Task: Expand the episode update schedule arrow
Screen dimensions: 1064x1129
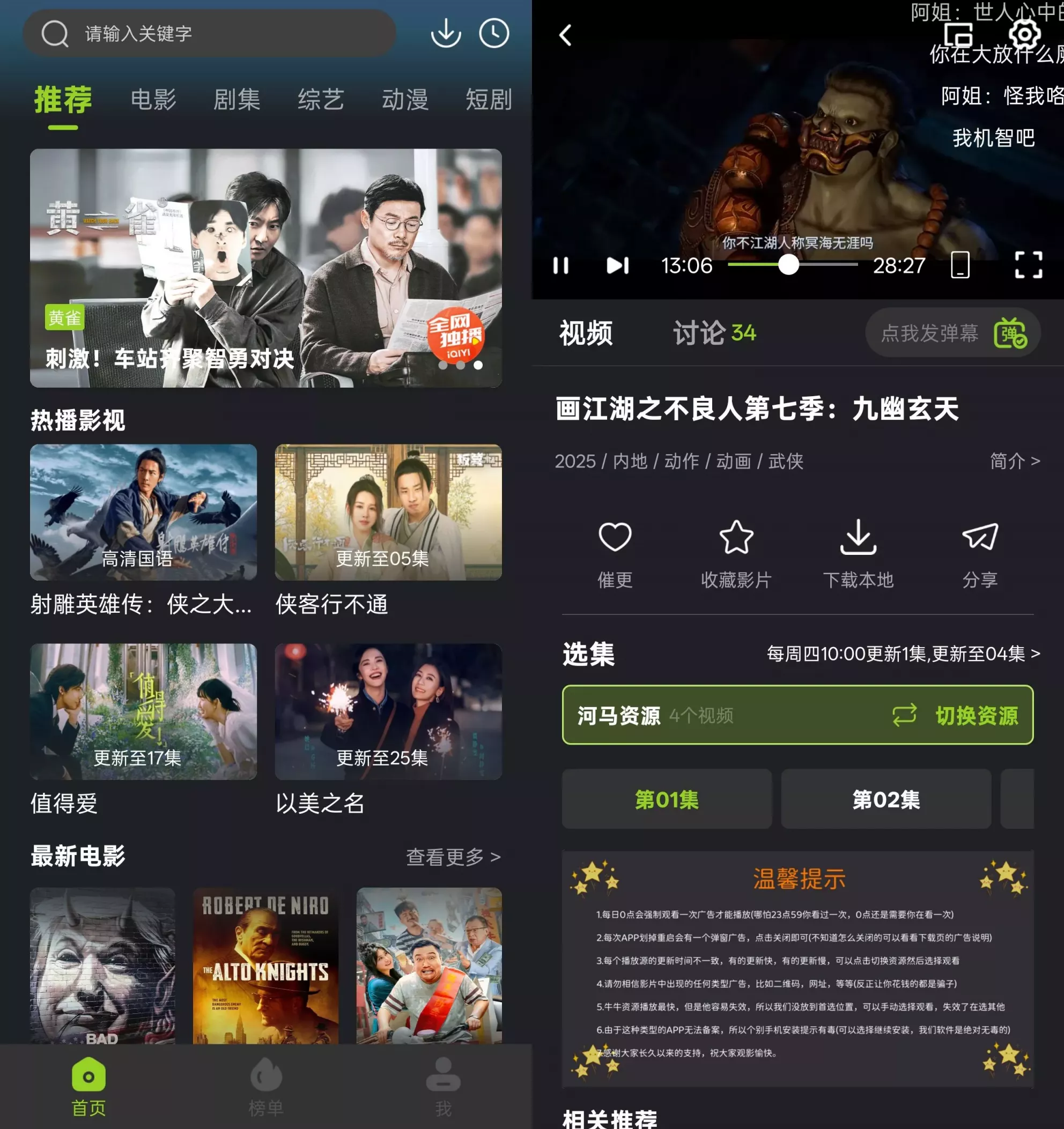Action: [x=1034, y=653]
